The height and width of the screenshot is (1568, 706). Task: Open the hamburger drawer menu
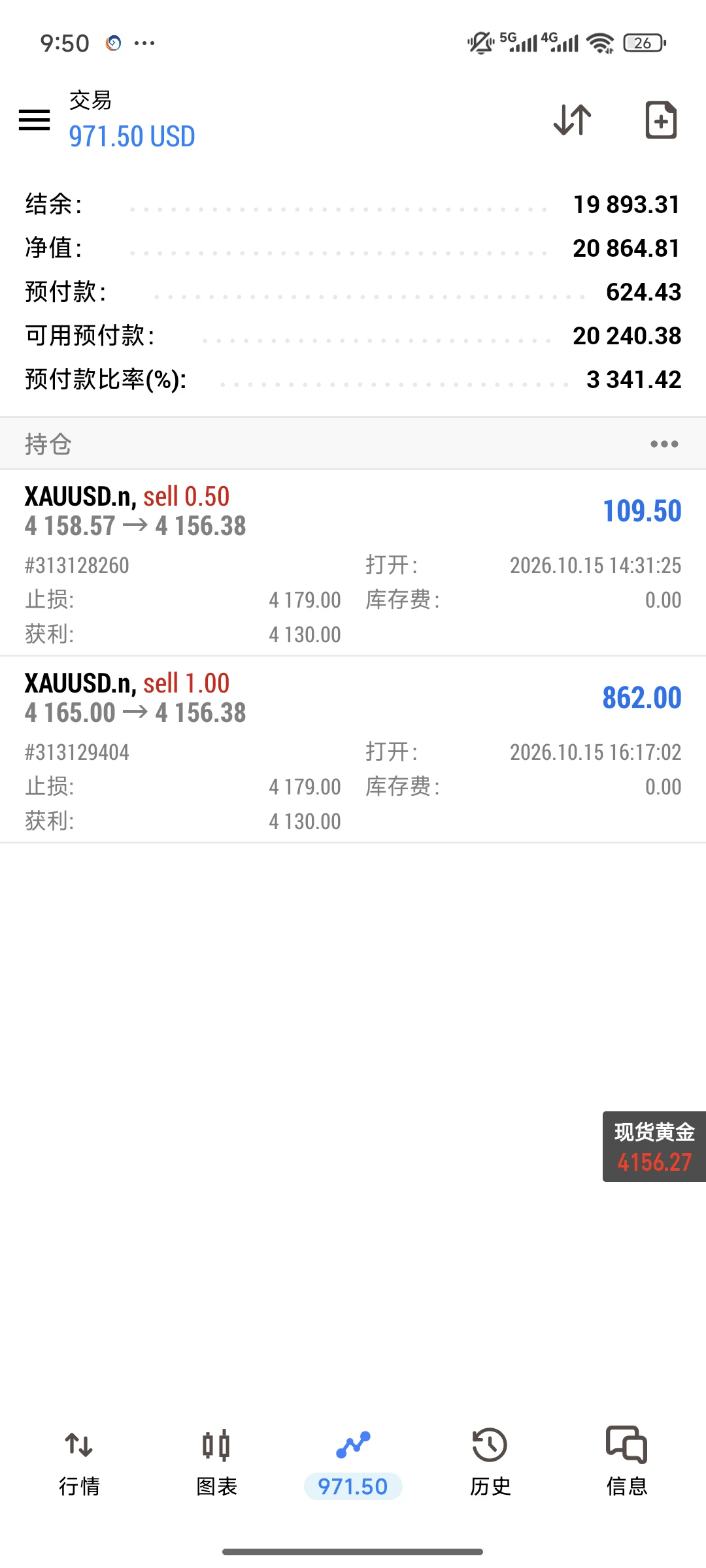(34, 120)
